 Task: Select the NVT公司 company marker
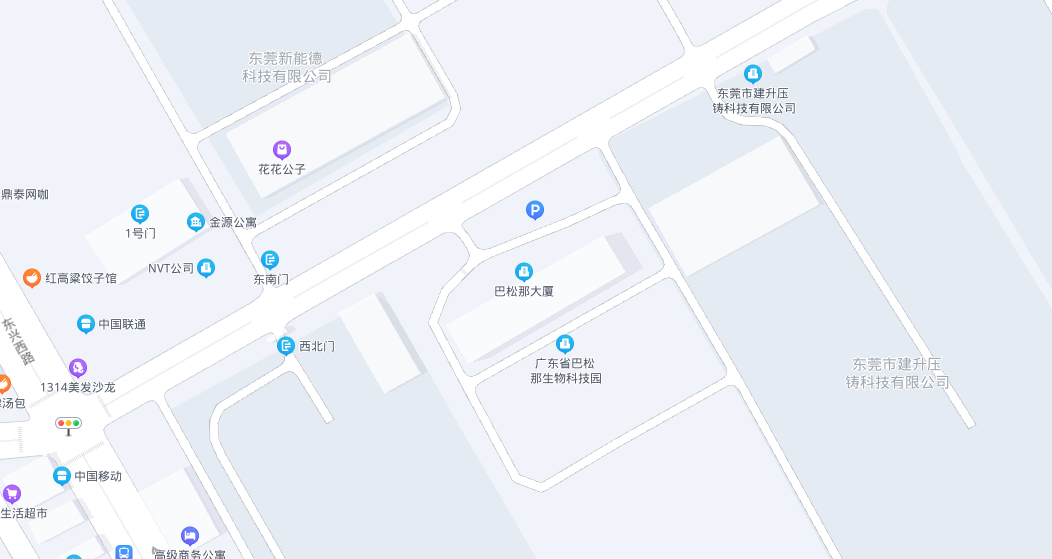206,268
